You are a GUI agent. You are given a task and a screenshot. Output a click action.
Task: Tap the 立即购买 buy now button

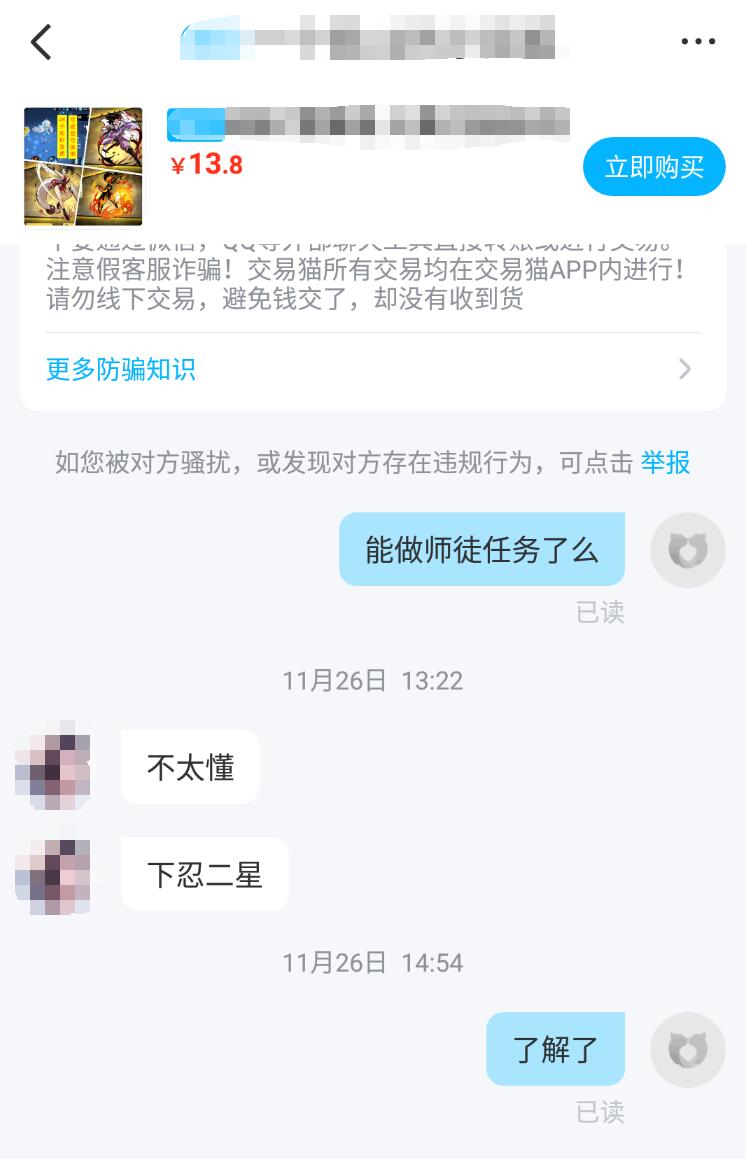(654, 167)
